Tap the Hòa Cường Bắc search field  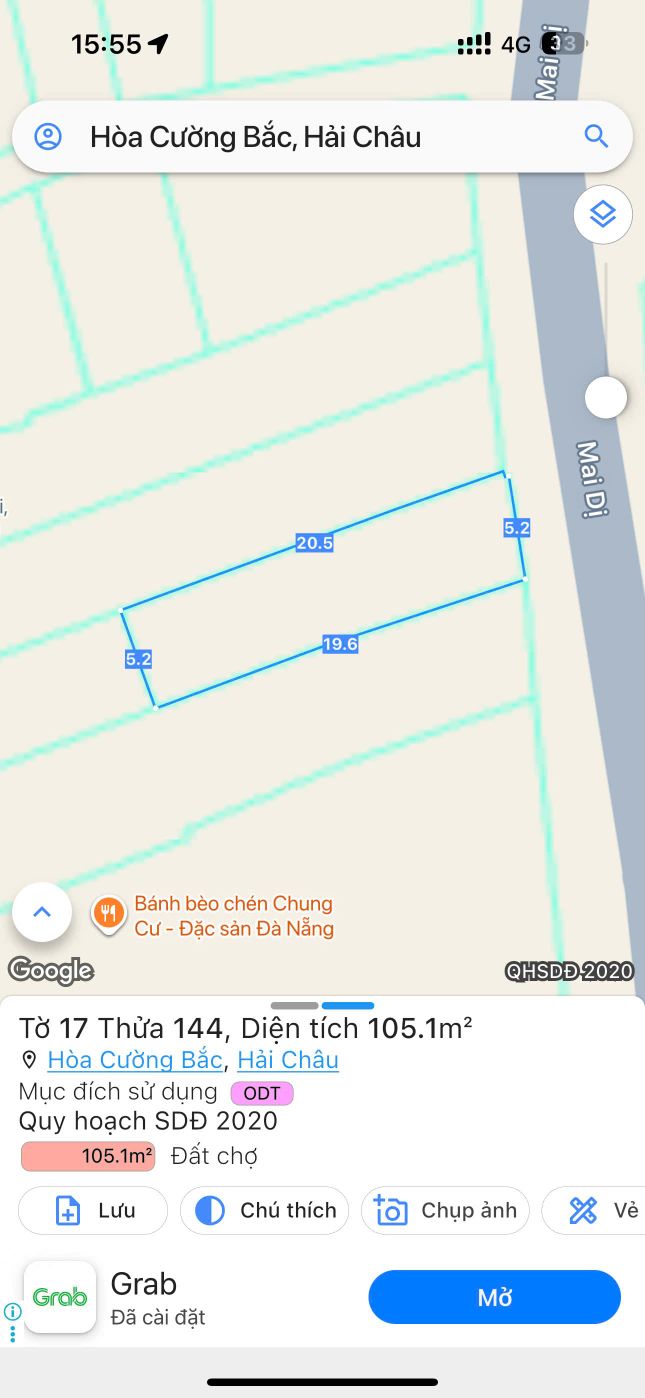coord(322,137)
